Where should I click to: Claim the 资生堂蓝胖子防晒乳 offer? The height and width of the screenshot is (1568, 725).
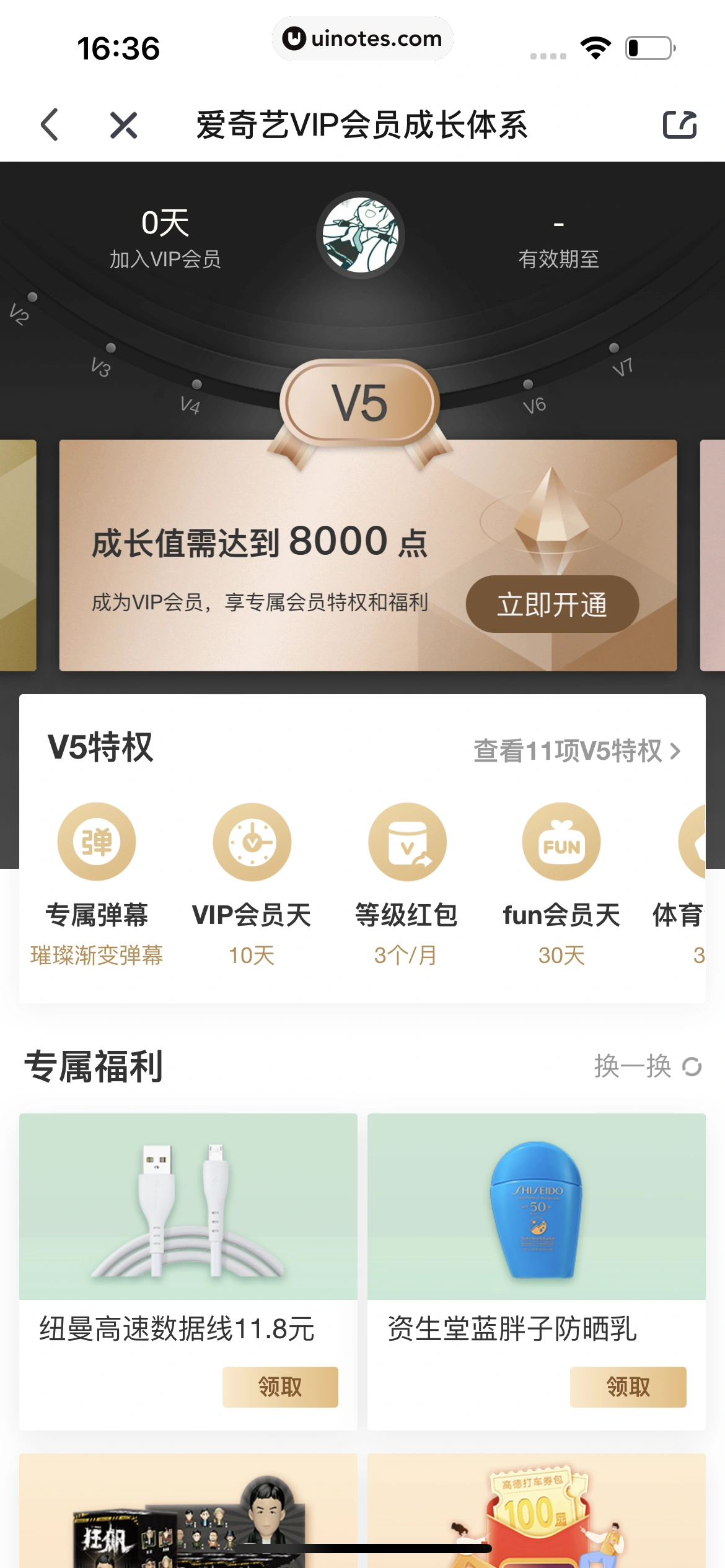click(628, 1387)
